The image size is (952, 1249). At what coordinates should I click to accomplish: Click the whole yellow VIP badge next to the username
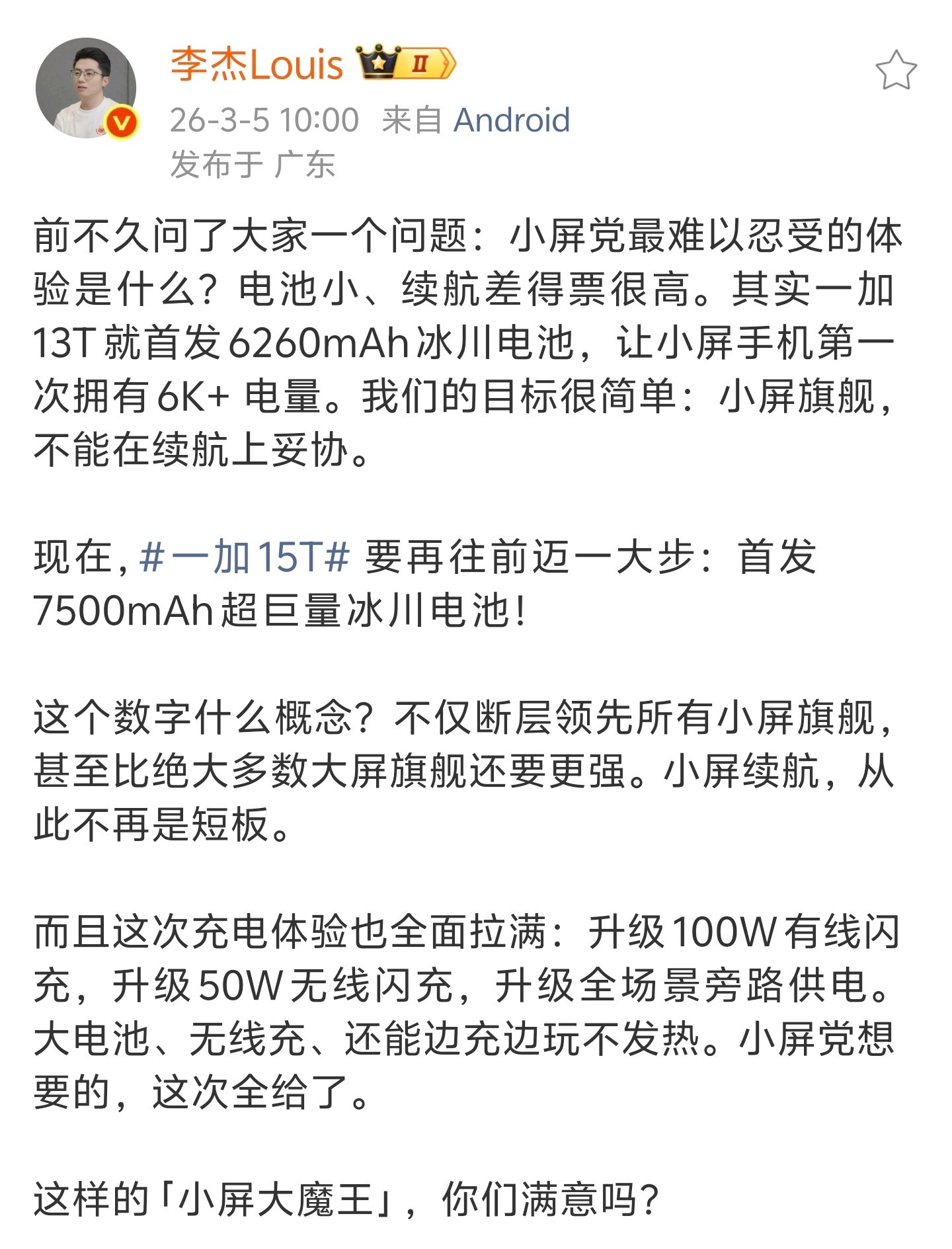pyautogui.click(x=403, y=63)
